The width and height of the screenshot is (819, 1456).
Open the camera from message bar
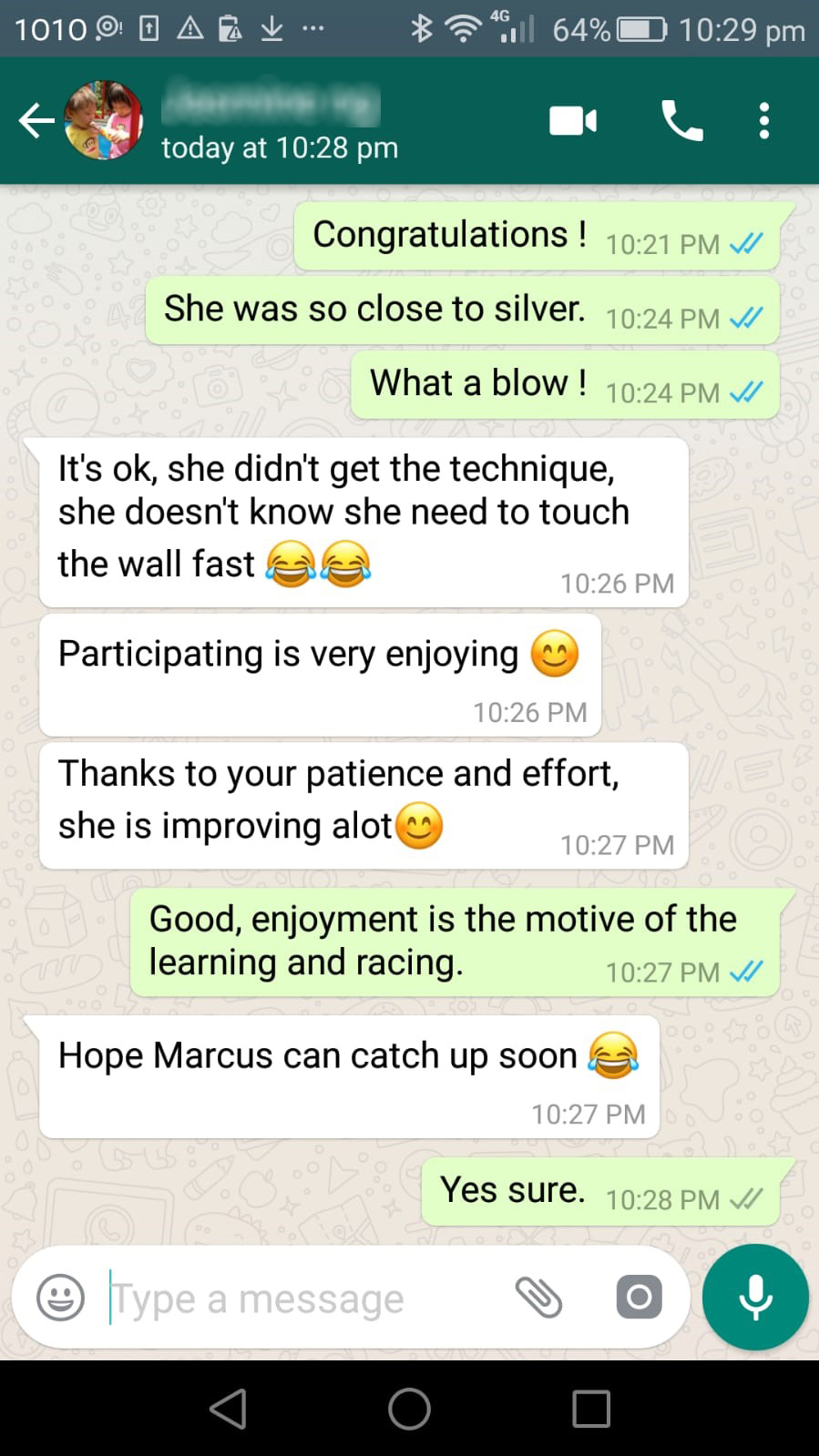[639, 1298]
